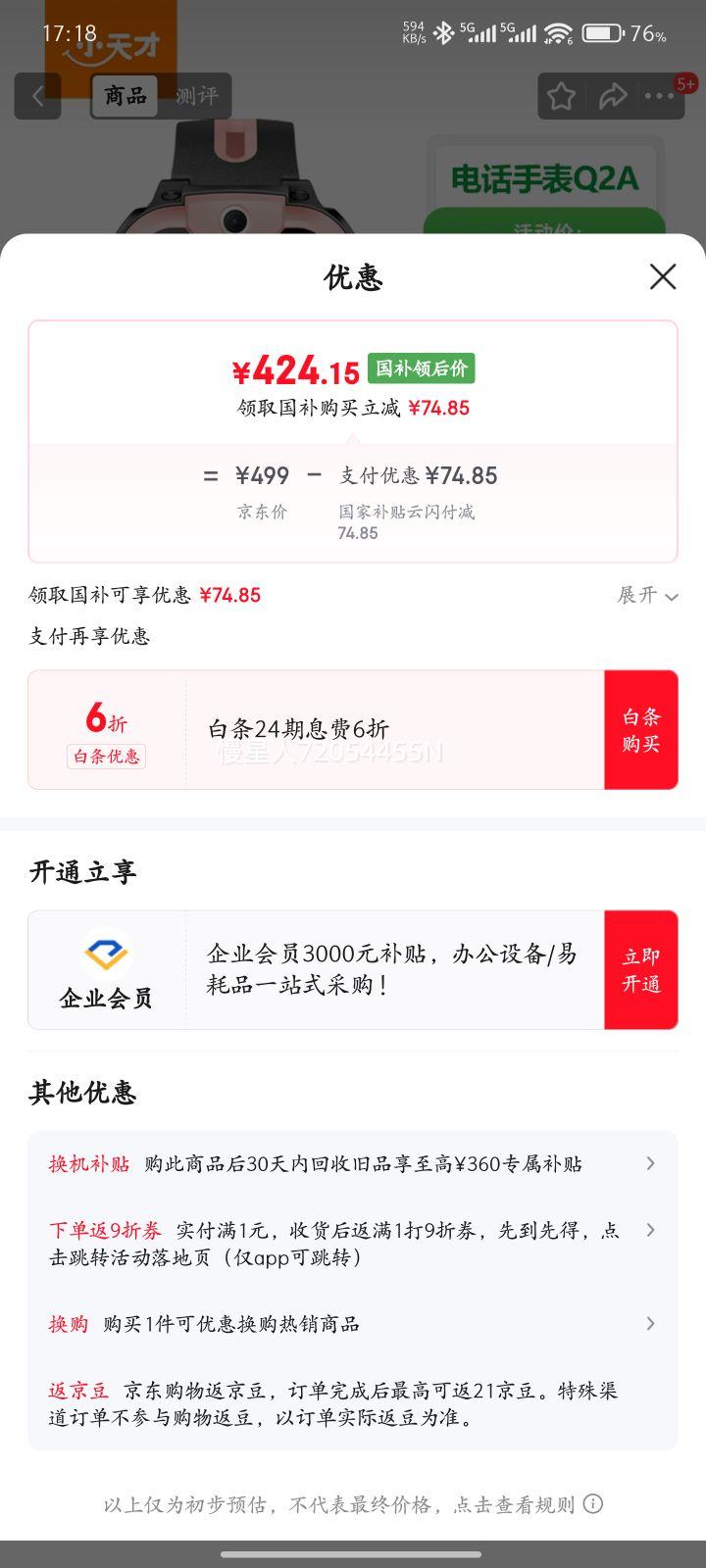Tap the 白条购买 red button

[641, 729]
